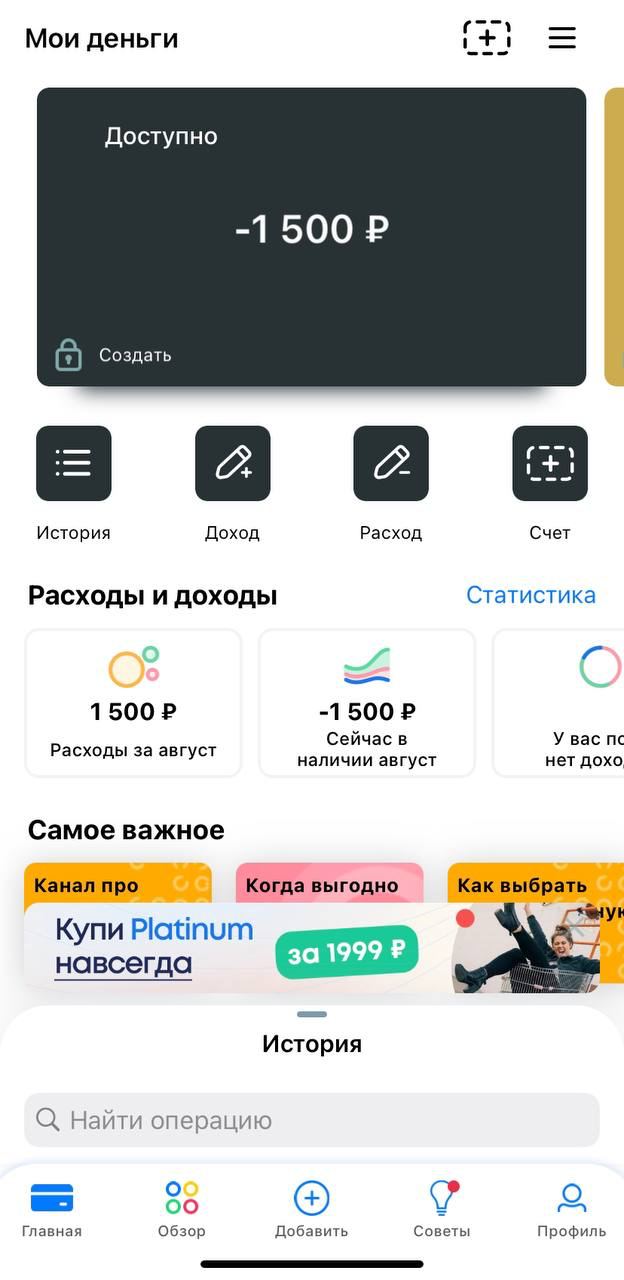Open the hamburger menu

[562, 38]
